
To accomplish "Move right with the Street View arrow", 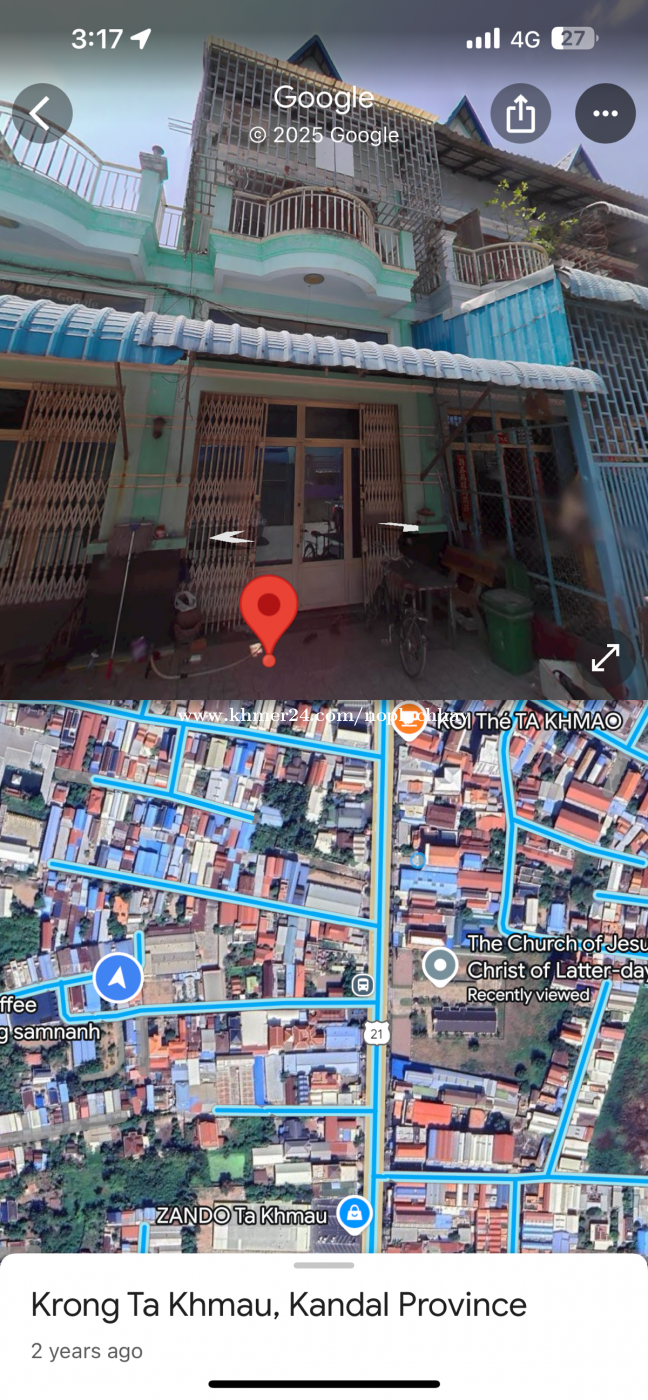I will [398, 526].
